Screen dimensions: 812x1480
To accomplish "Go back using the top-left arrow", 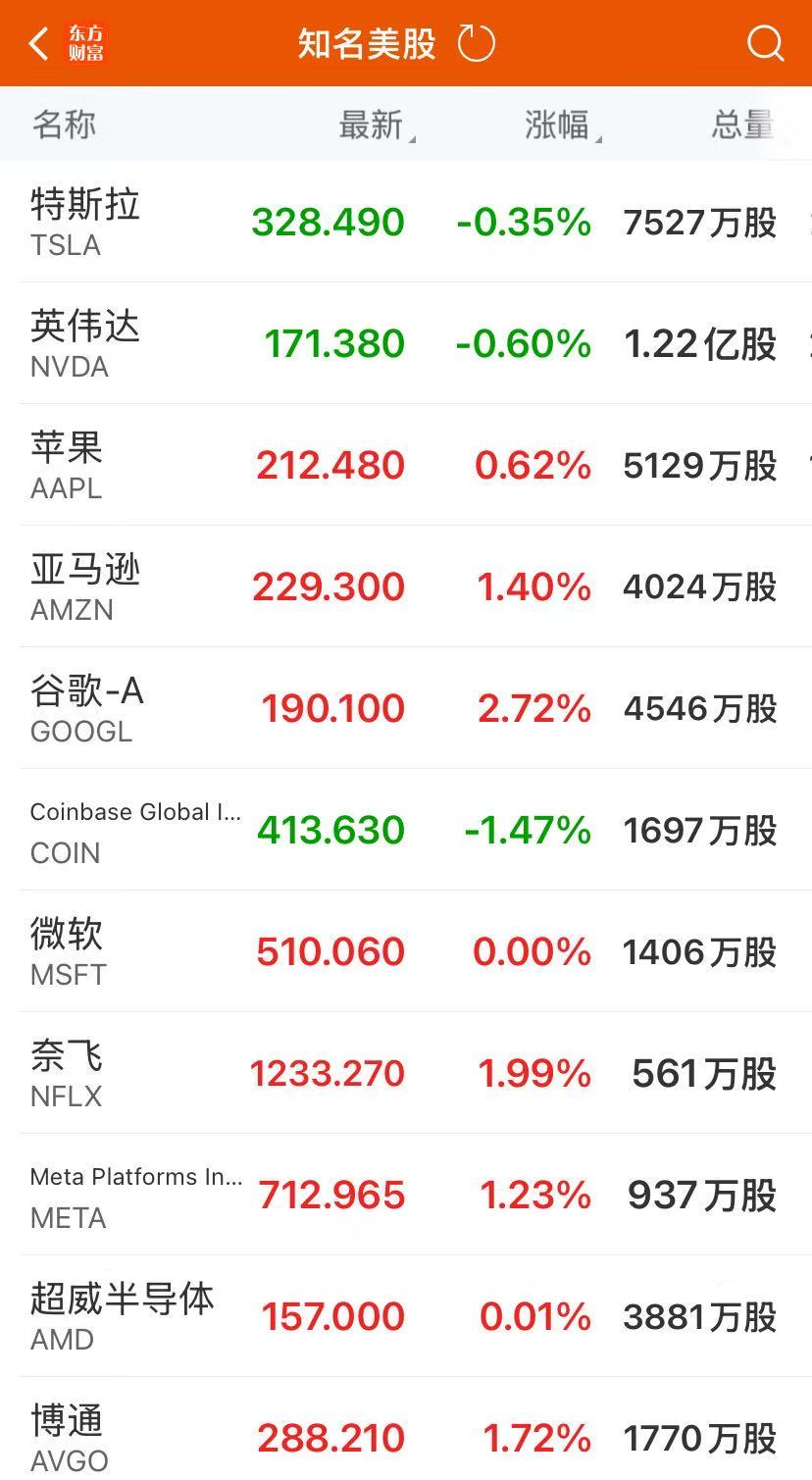I will coord(39,43).
